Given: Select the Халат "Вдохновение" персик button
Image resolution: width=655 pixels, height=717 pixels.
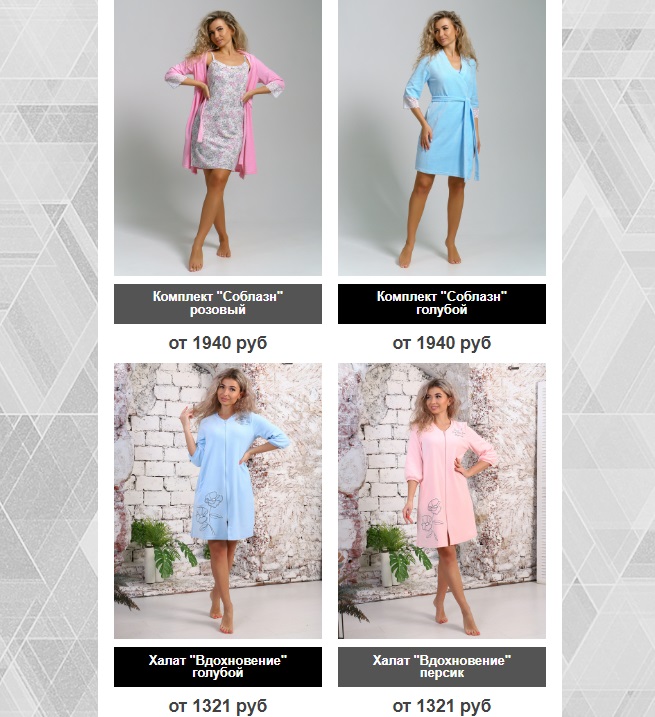Looking at the screenshot, I should point(442,667).
